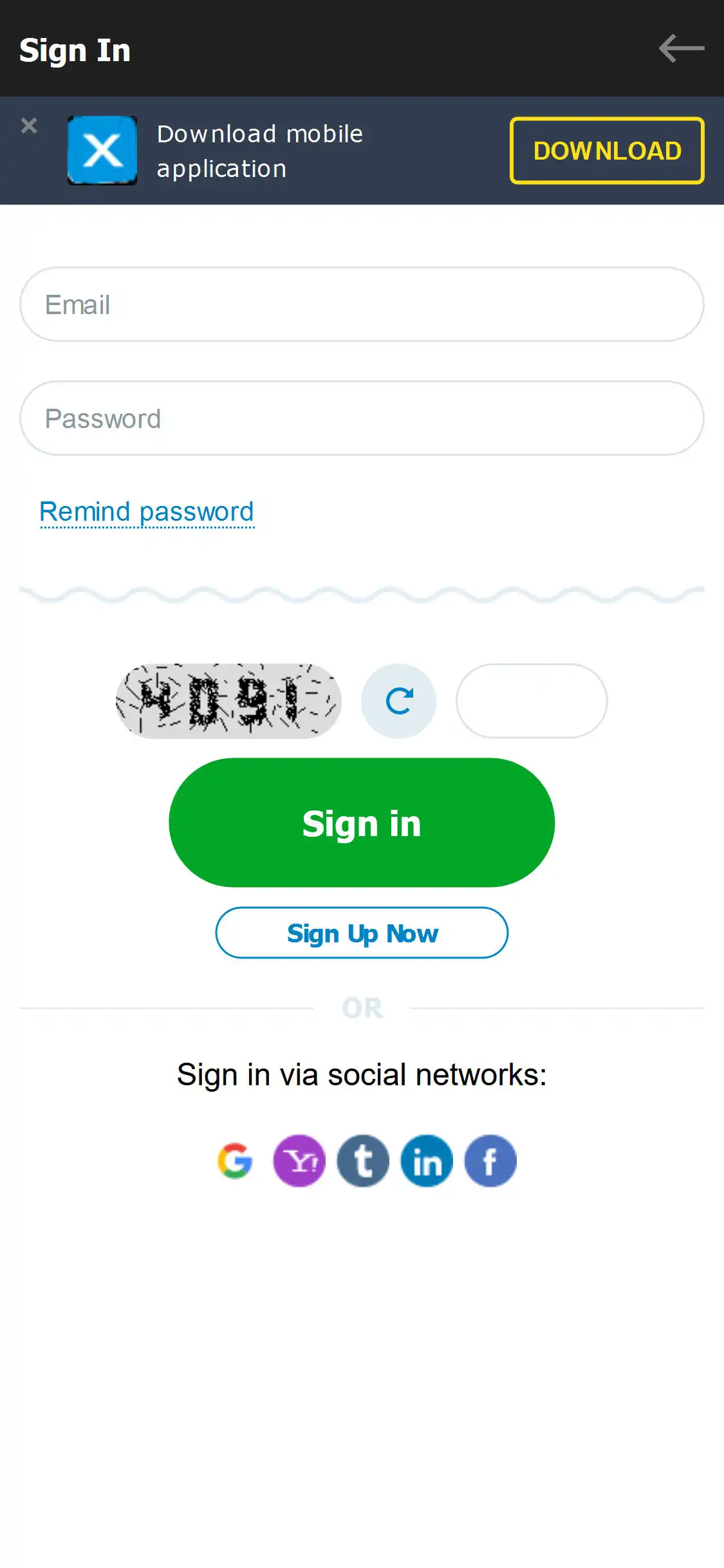Sign in with Facebook

pyautogui.click(x=490, y=1161)
